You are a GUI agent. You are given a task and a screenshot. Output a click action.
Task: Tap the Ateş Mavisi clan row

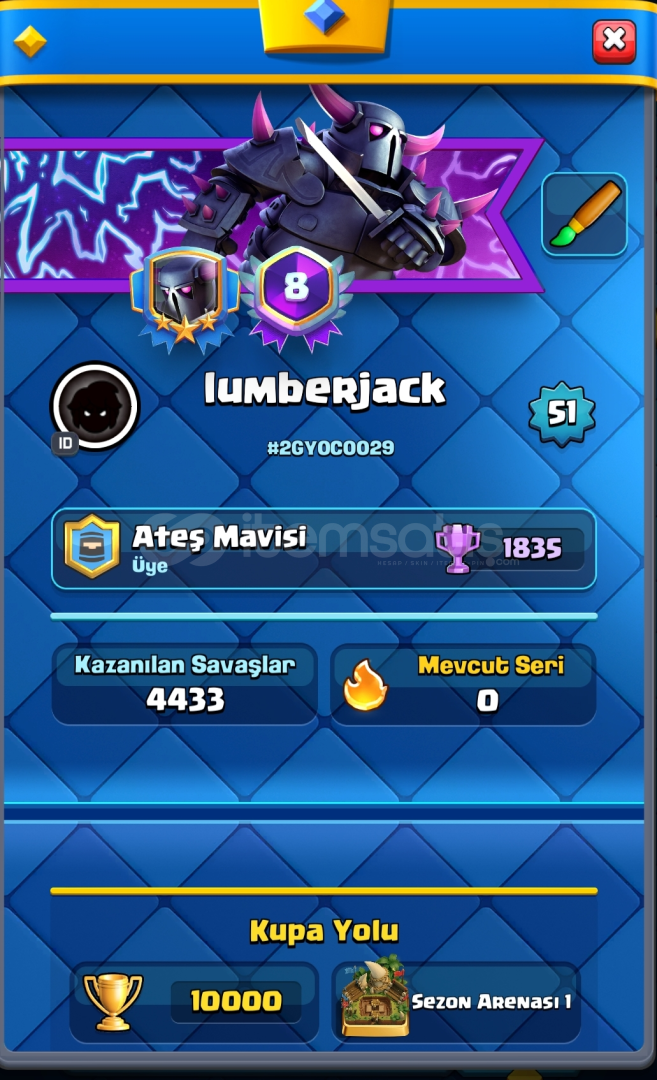[x=324, y=549]
